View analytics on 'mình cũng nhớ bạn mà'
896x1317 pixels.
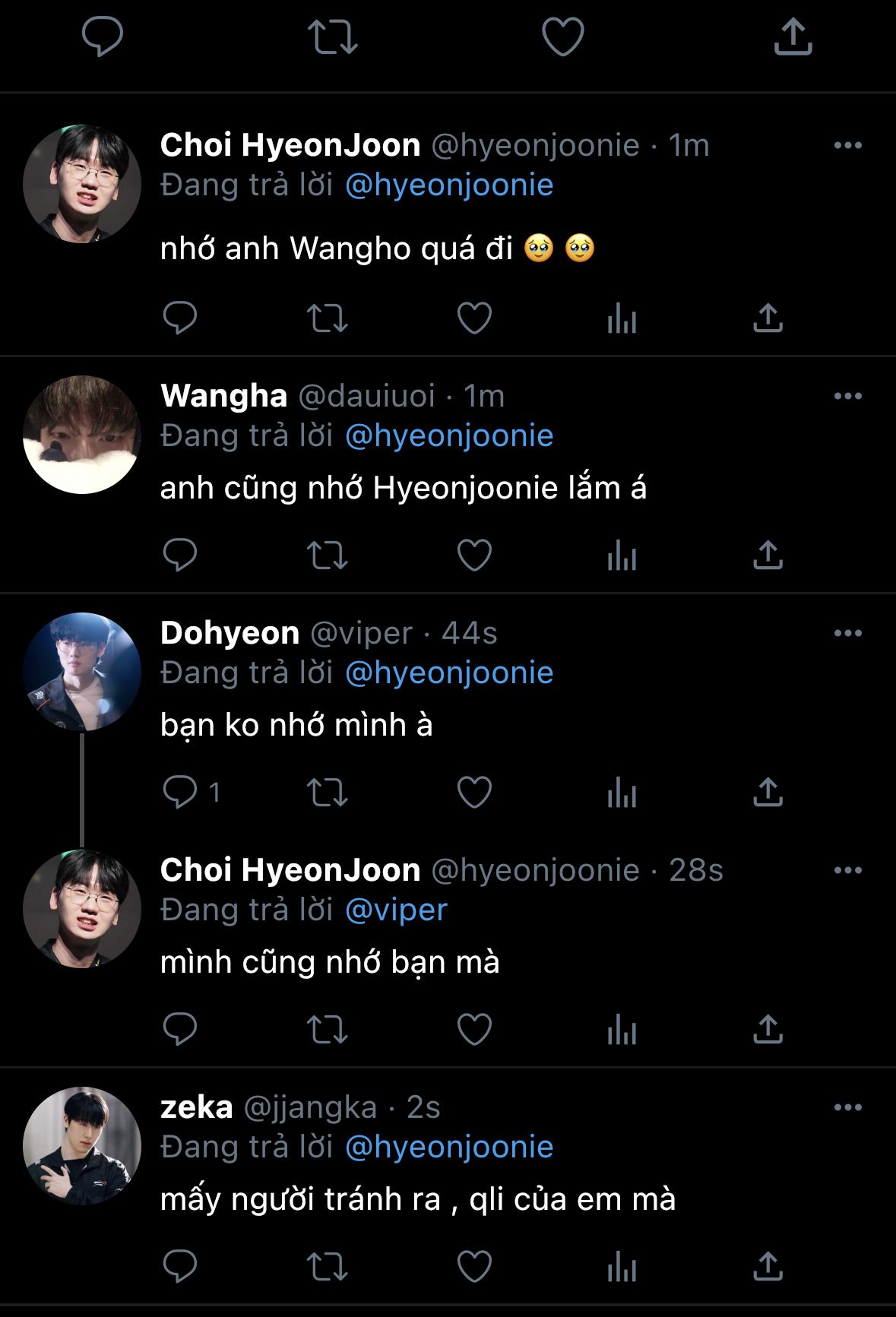click(x=621, y=1030)
